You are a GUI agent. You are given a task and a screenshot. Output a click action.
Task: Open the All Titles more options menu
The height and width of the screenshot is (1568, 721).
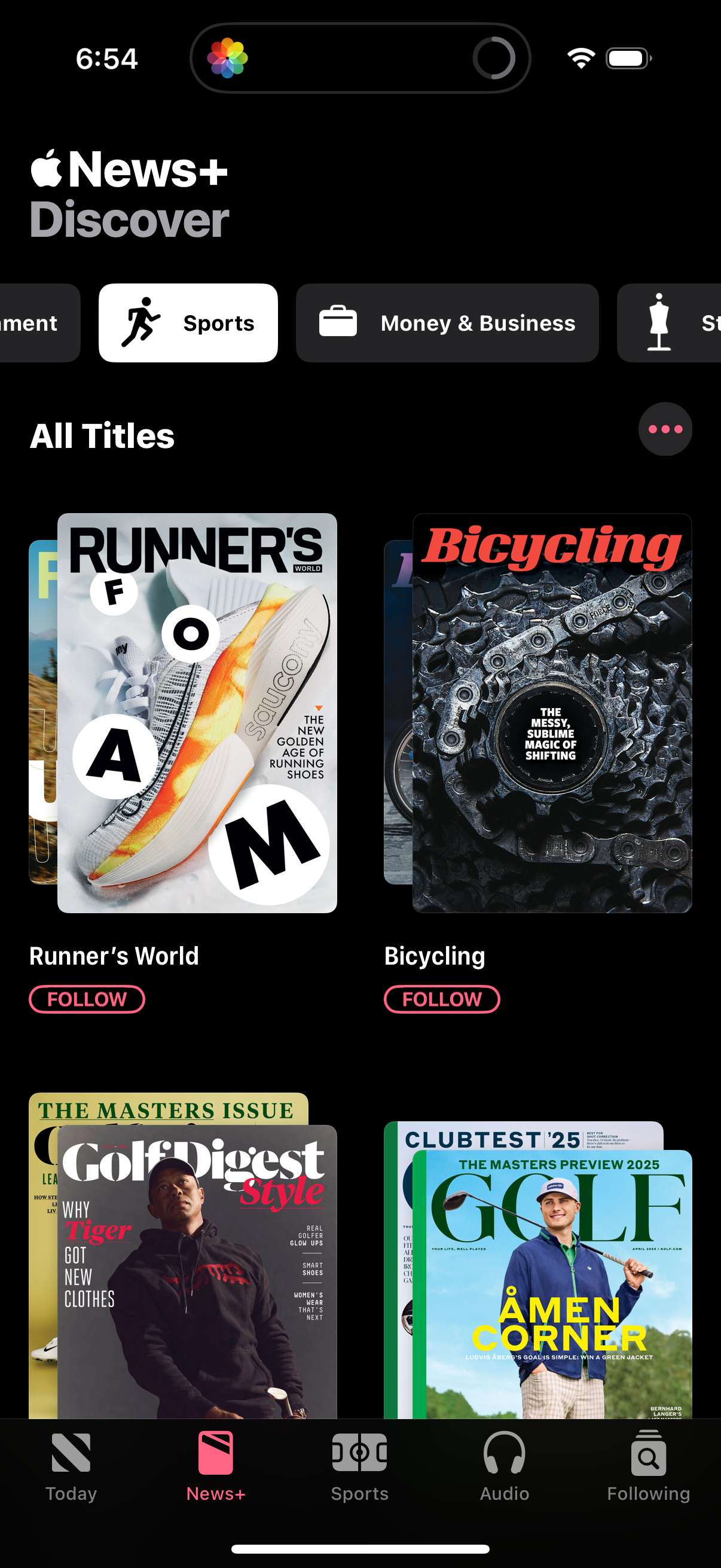(665, 429)
